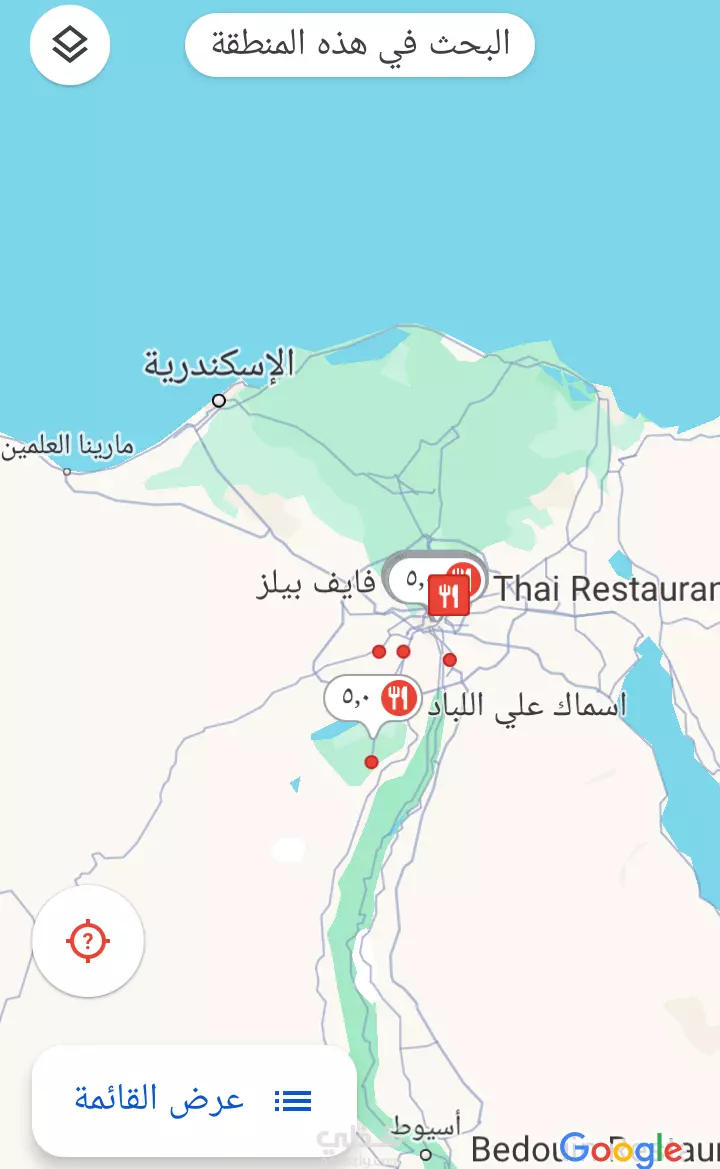
Task: Tap the search this area button
Action: [360, 45]
